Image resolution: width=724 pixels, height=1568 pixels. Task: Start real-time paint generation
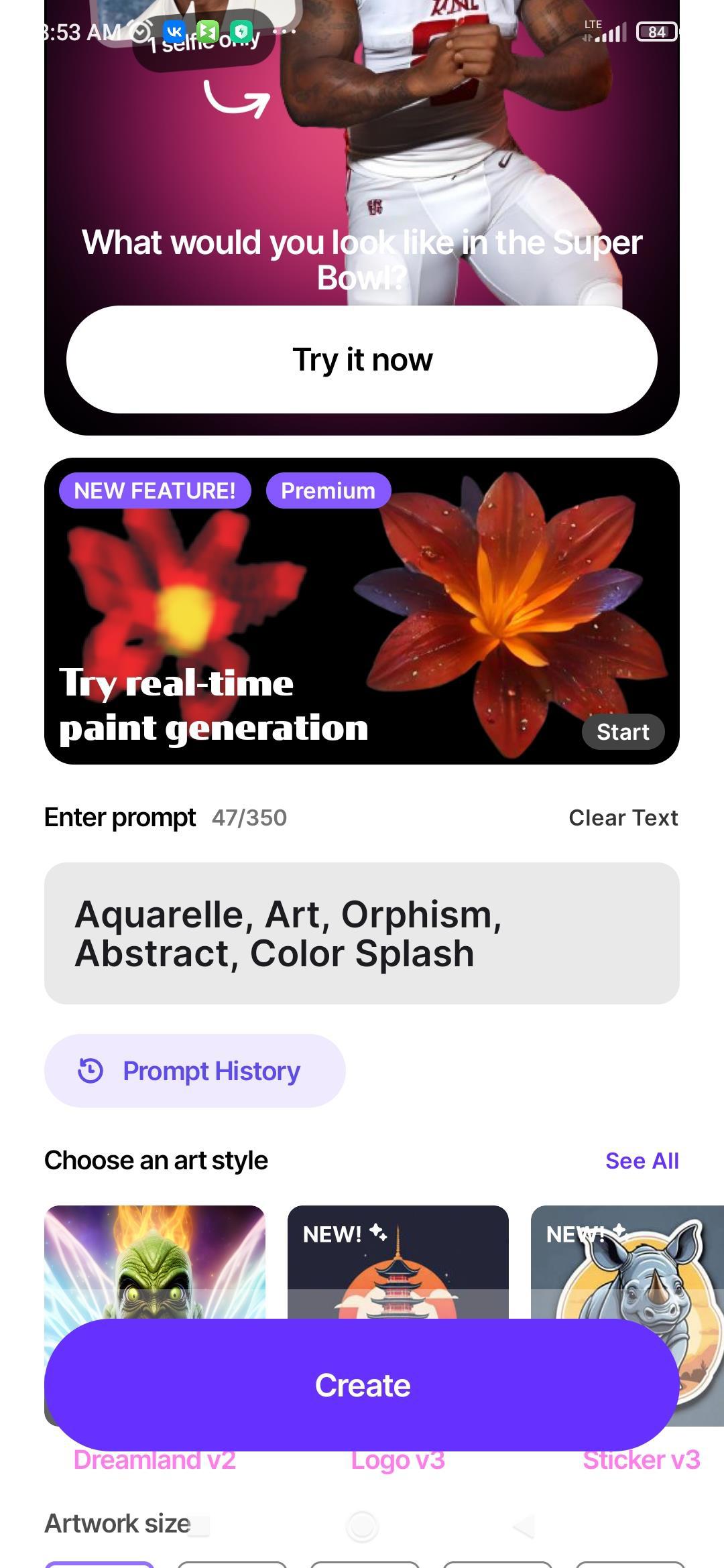click(x=622, y=732)
